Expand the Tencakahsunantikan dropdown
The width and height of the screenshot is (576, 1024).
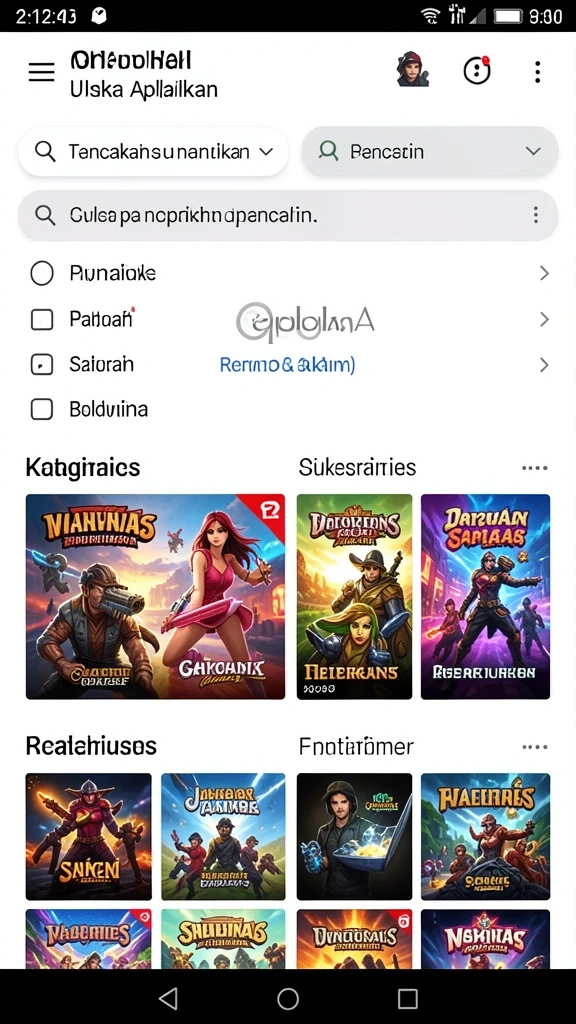point(153,152)
